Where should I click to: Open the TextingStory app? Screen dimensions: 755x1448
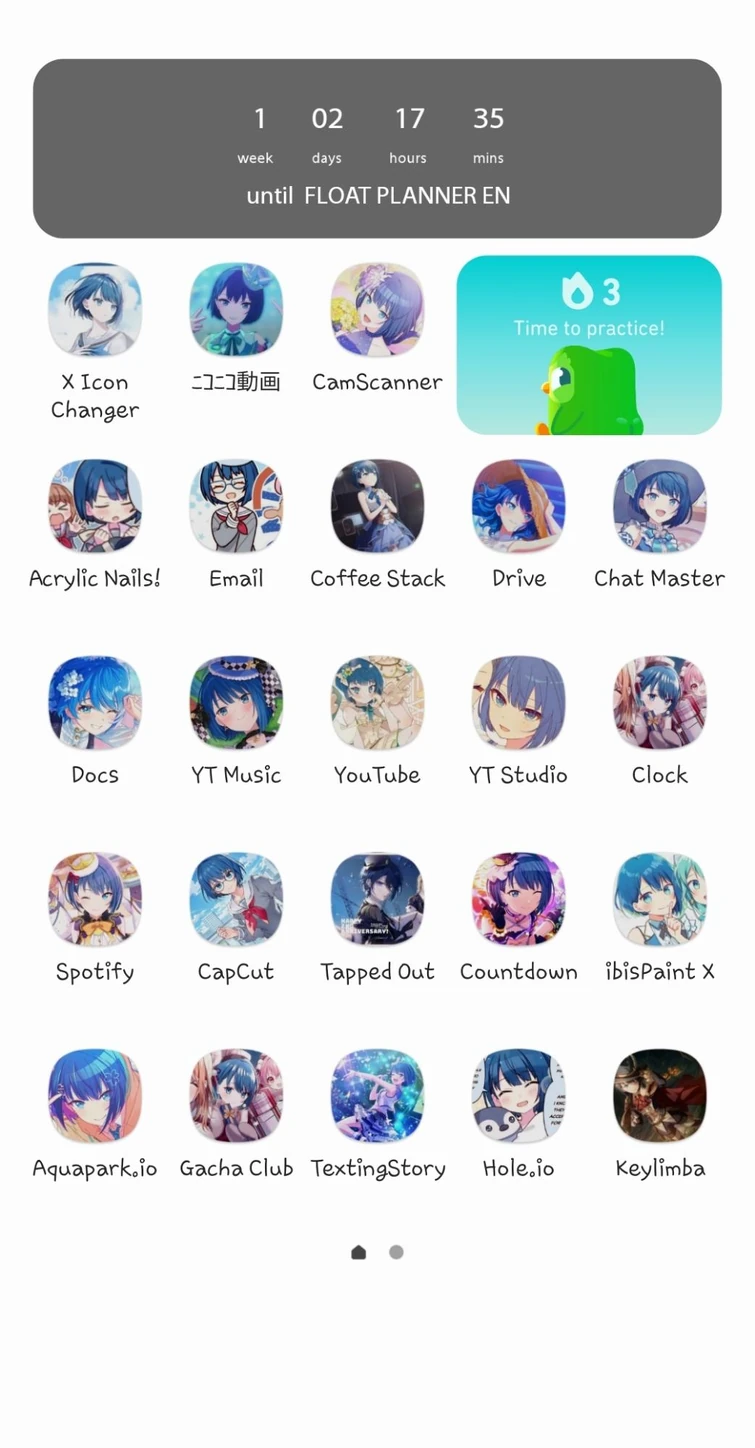coord(377,1095)
